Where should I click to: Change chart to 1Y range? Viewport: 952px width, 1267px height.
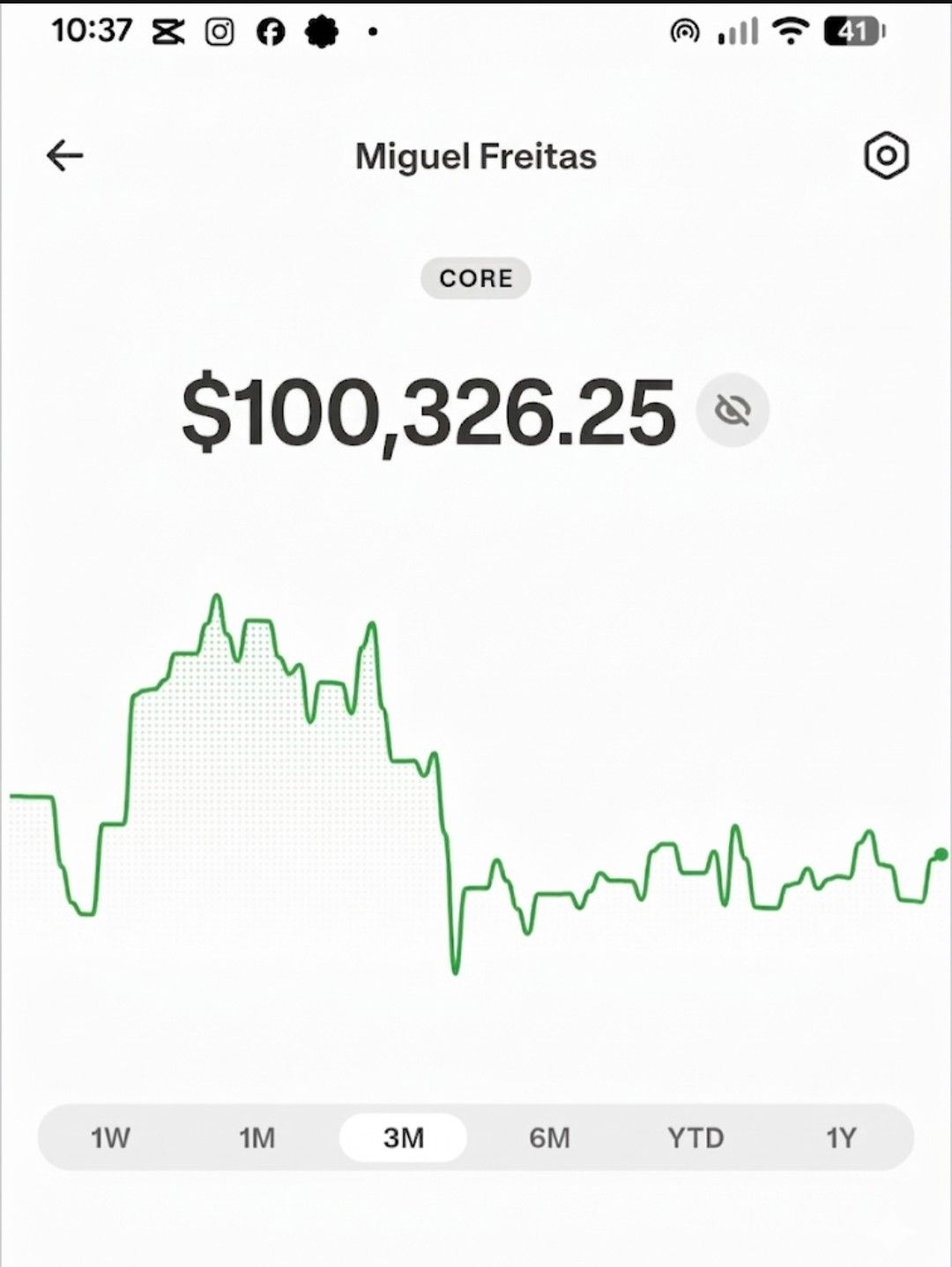click(841, 1137)
